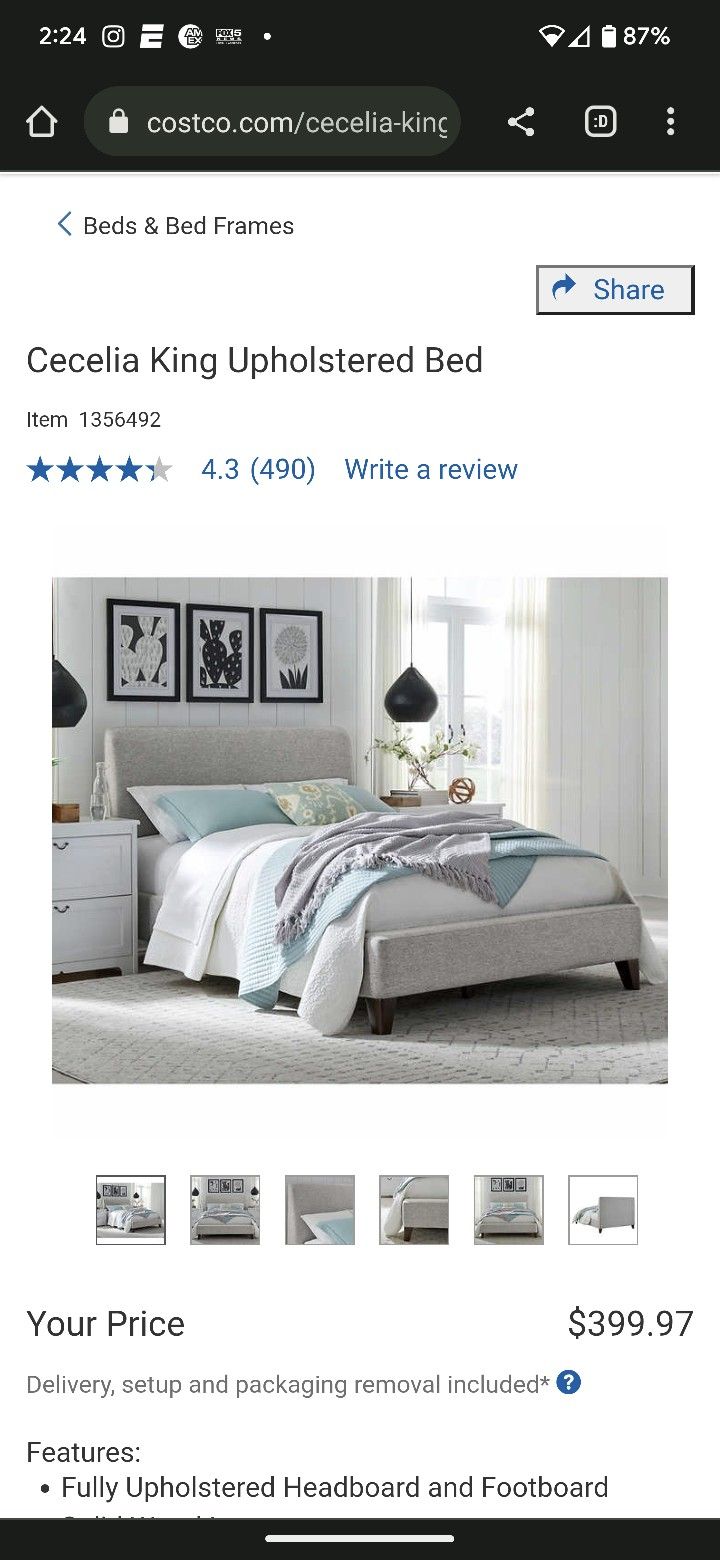This screenshot has height=1560, width=720.
Task: Tap Write a review
Action: pyautogui.click(x=431, y=469)
